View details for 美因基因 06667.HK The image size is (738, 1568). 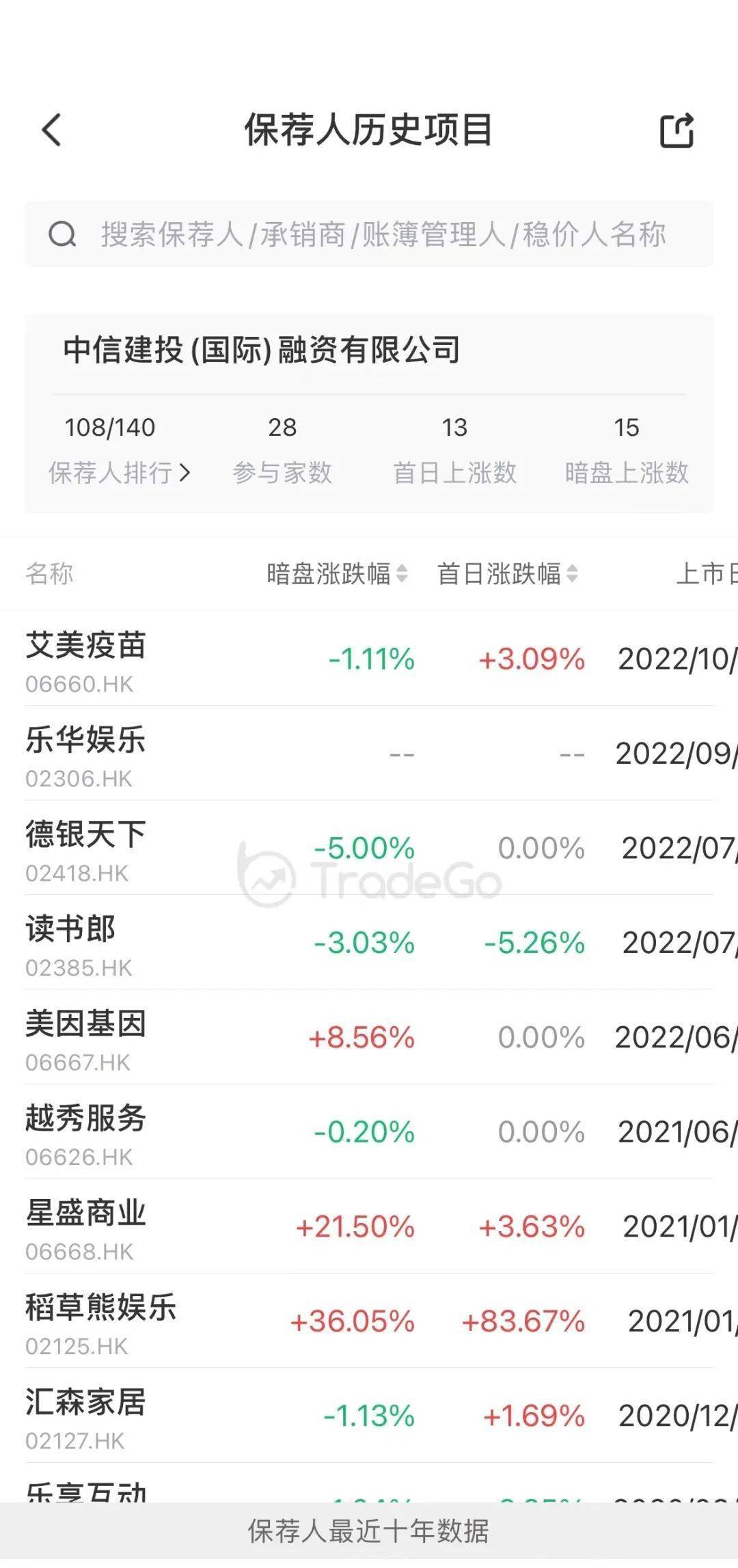(x=369, y=1038)
